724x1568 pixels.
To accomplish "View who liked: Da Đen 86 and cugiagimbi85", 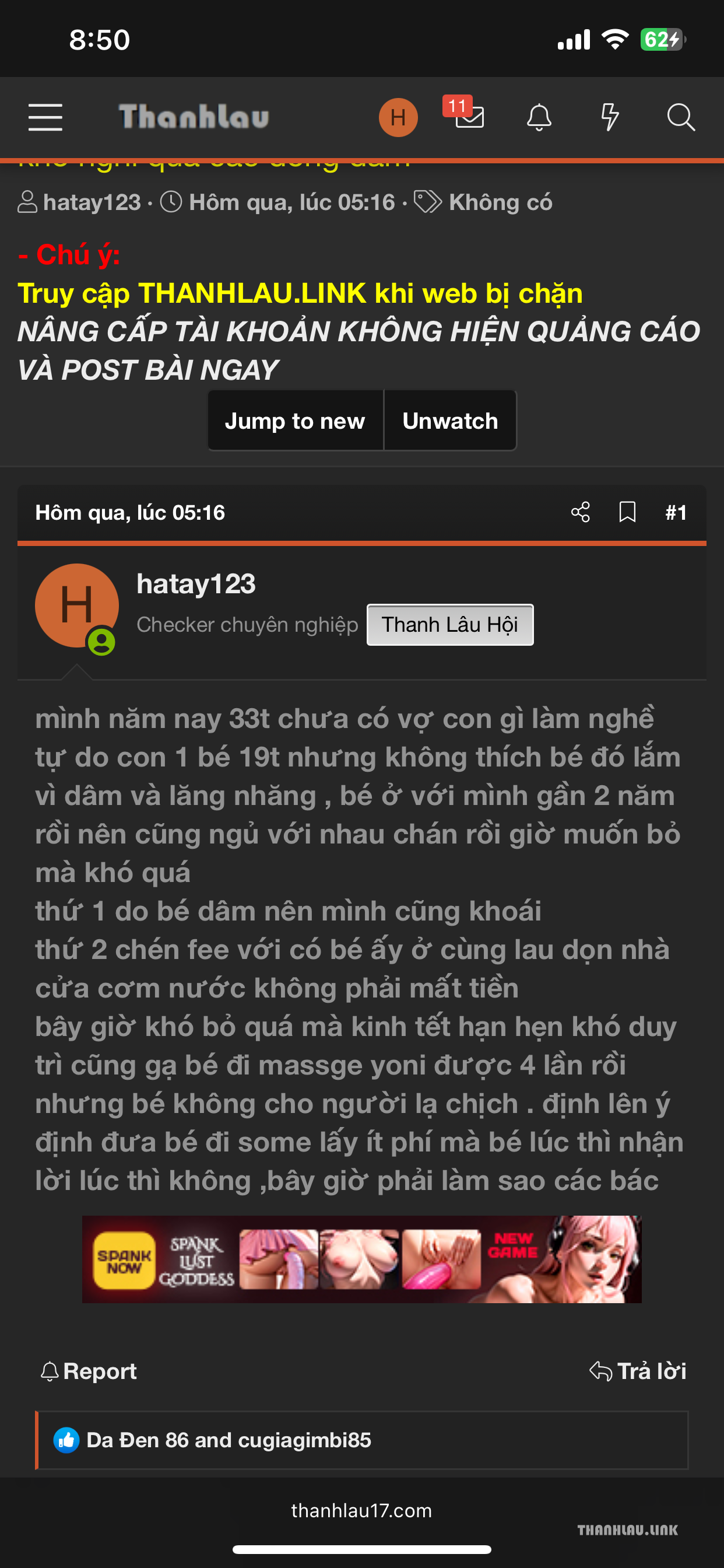I will click(228, 1440).
